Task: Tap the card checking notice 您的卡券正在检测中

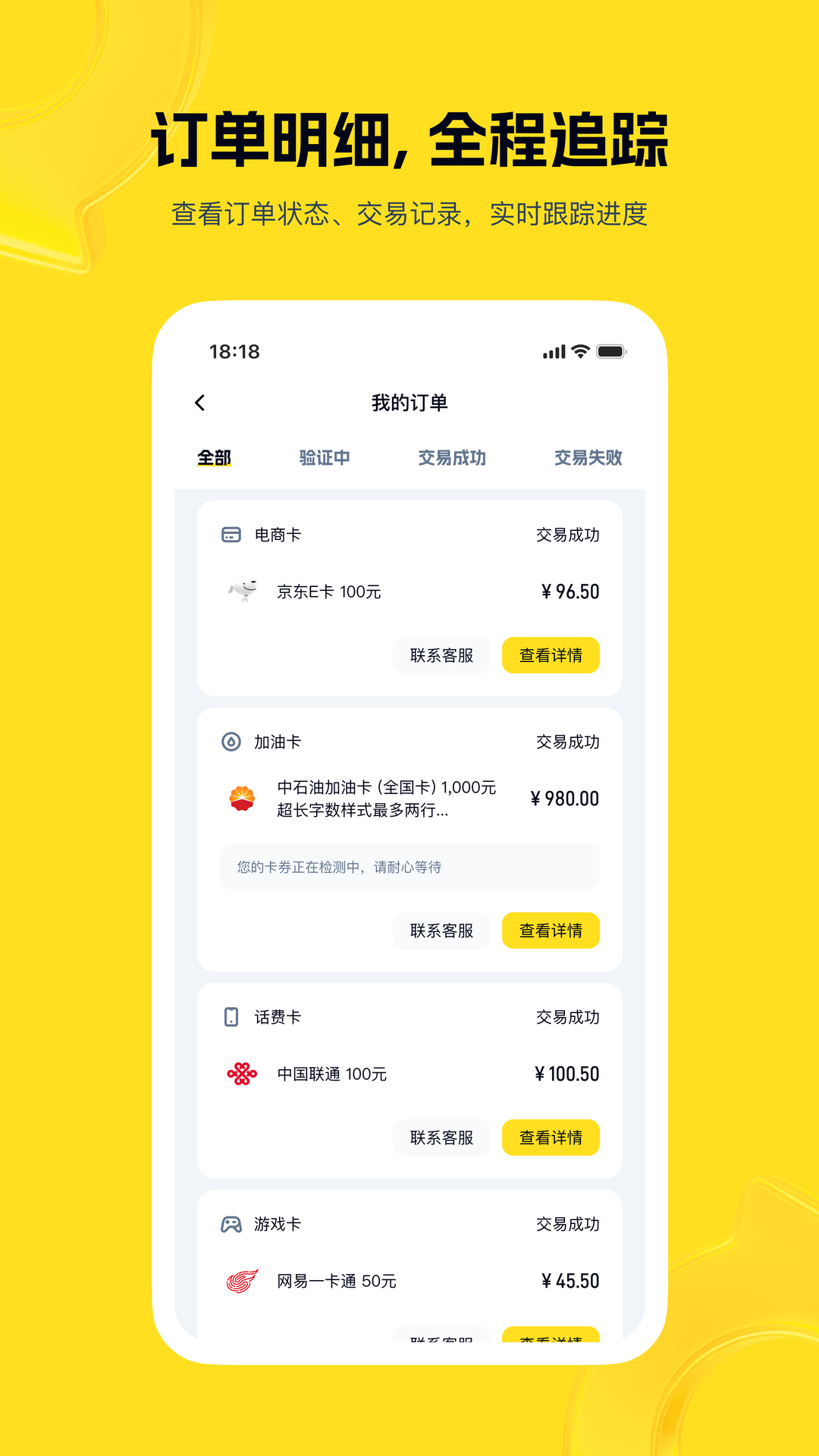Action: tap(409, 867)
